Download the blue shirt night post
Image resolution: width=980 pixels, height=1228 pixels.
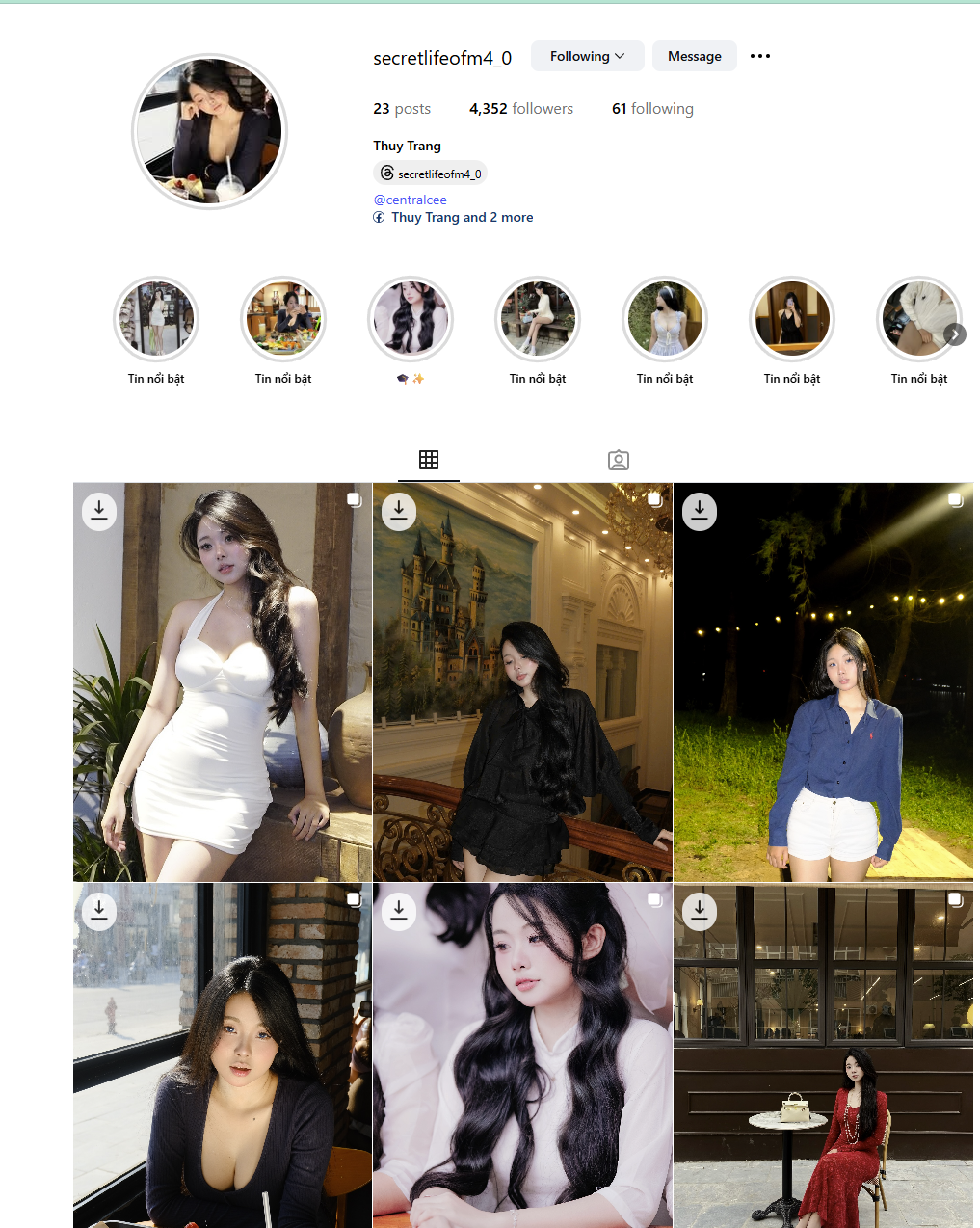(x=700, y=512)
